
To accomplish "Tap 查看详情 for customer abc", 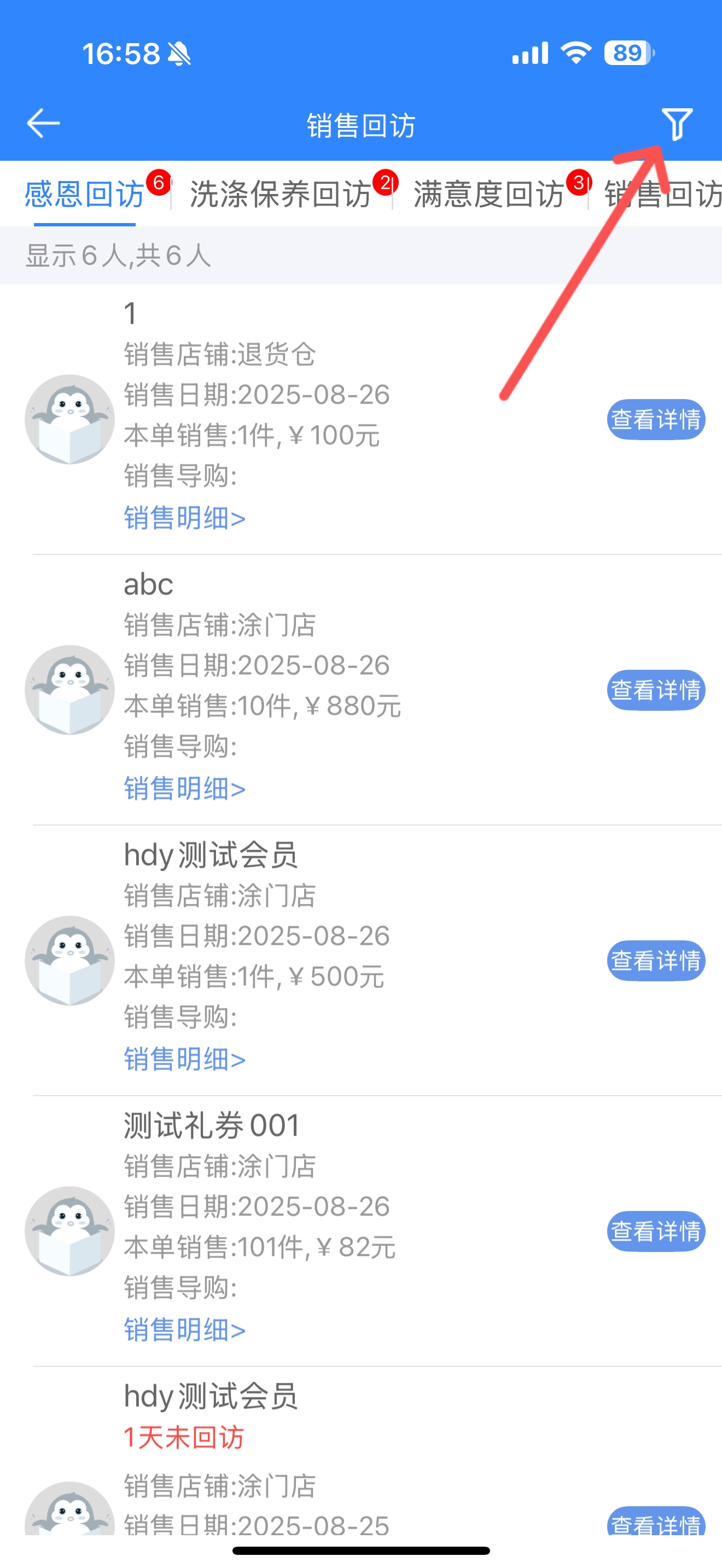I will tap(656, 691).
